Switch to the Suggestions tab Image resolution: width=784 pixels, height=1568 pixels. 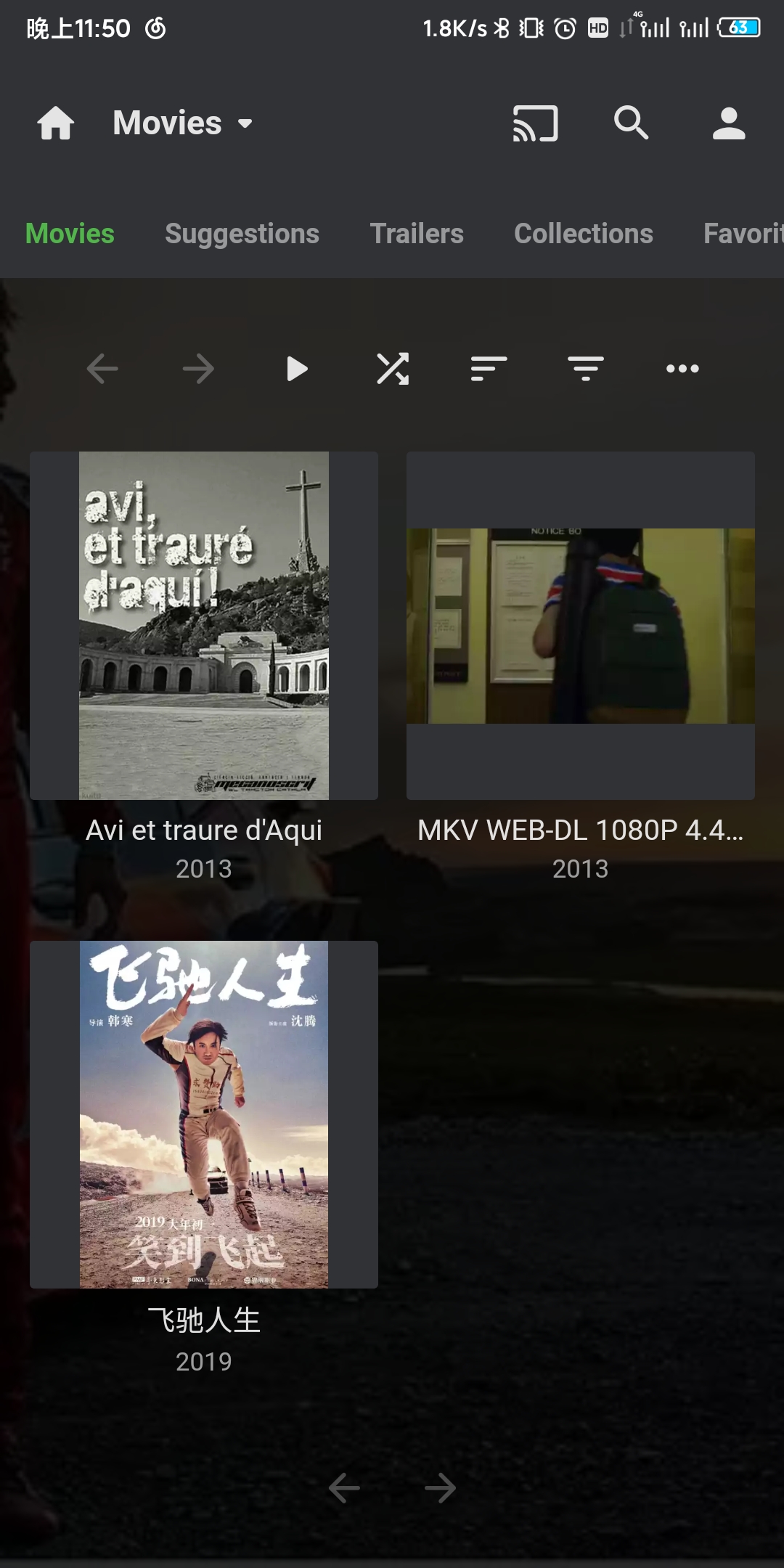[x=242, y=234]
